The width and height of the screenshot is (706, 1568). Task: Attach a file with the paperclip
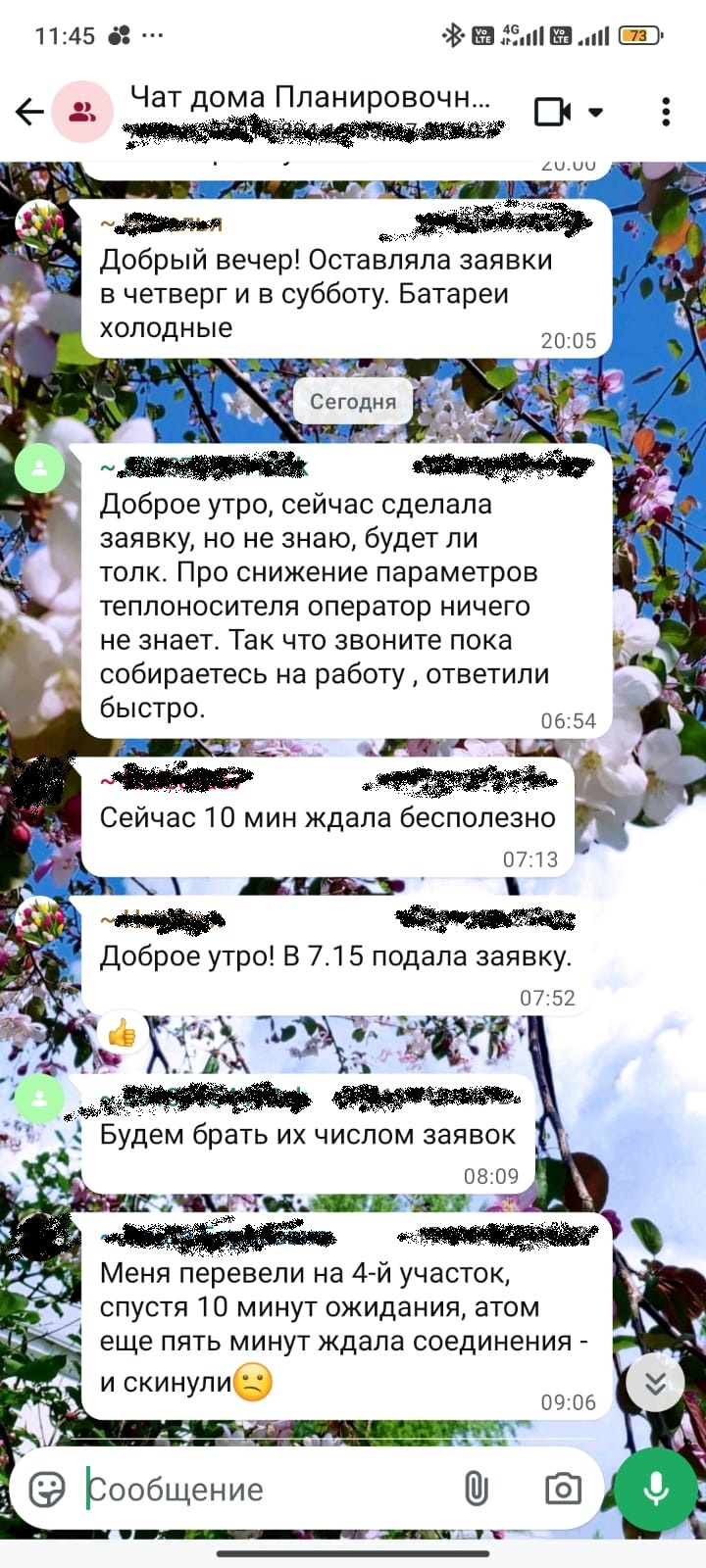point(476,1490)
